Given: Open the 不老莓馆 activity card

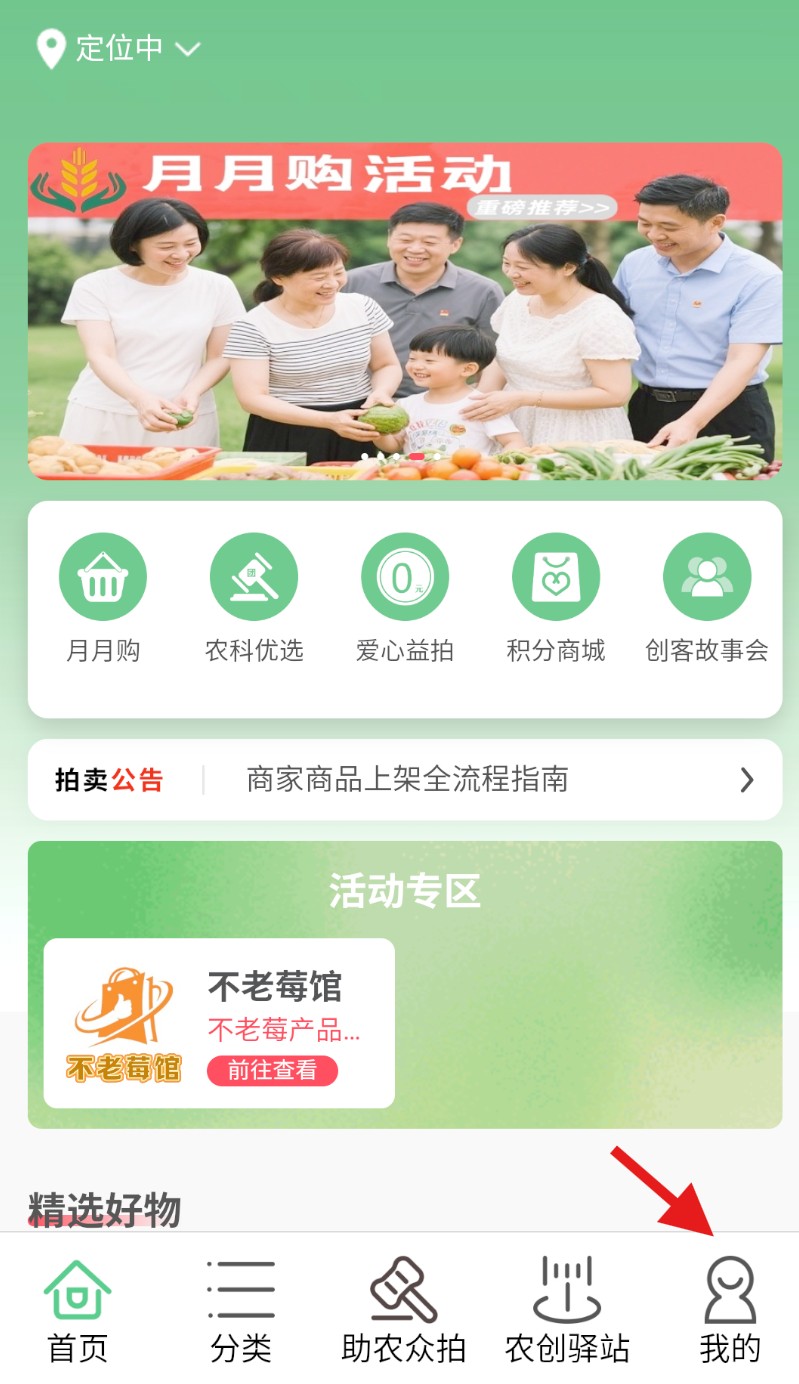Looking at the screenshot, I should (x=219, y=1022).
